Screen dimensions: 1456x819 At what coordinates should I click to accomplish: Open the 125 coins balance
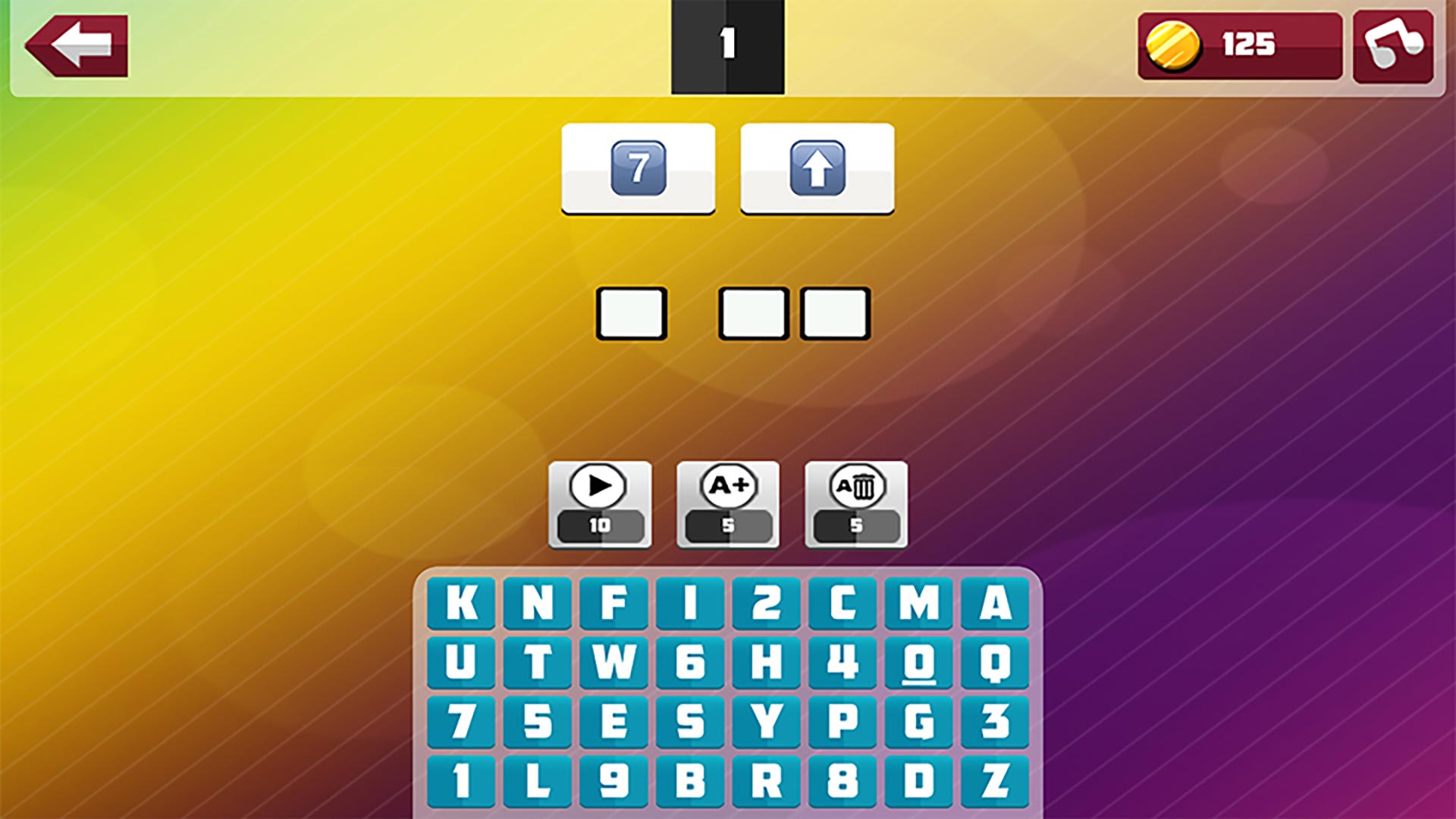(1239, 45)
